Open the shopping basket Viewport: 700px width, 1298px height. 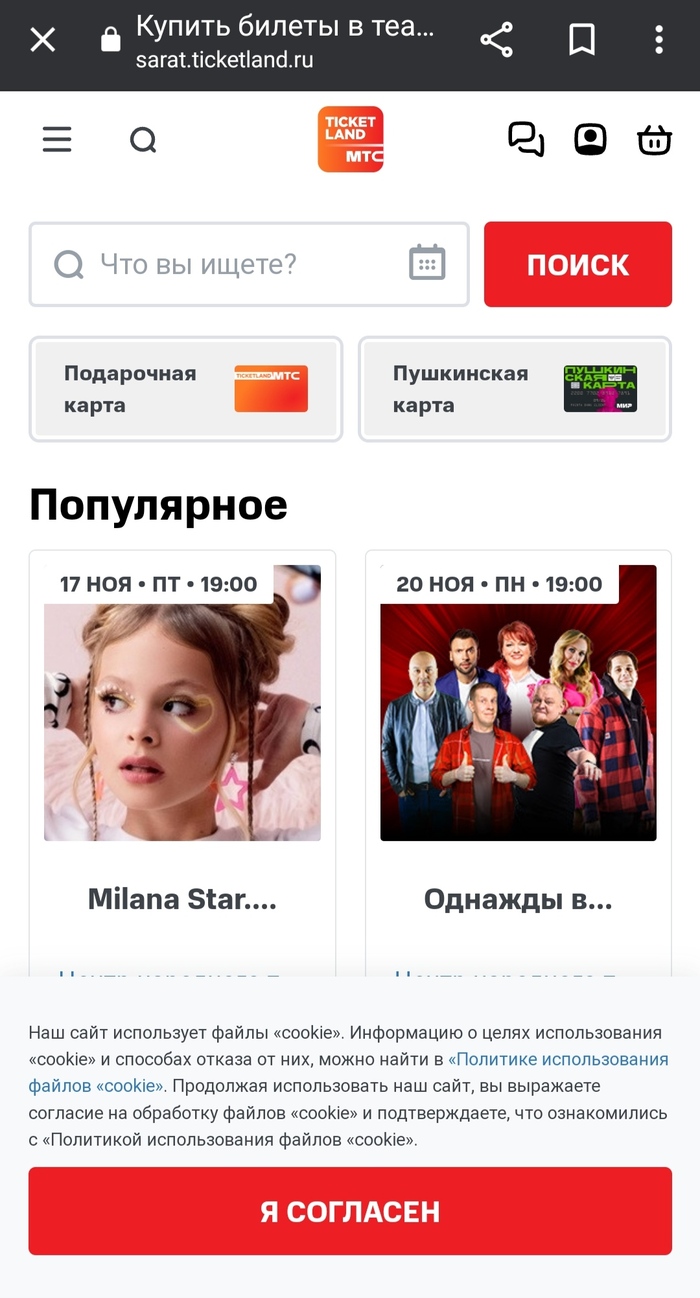point(654,139)
